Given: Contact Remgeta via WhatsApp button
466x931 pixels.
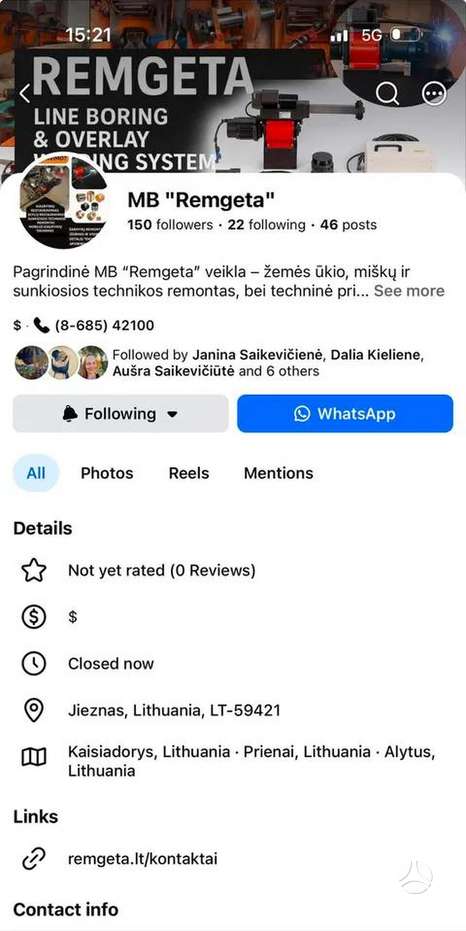Looking at the screenshot, I should click(x=345, y=414).
